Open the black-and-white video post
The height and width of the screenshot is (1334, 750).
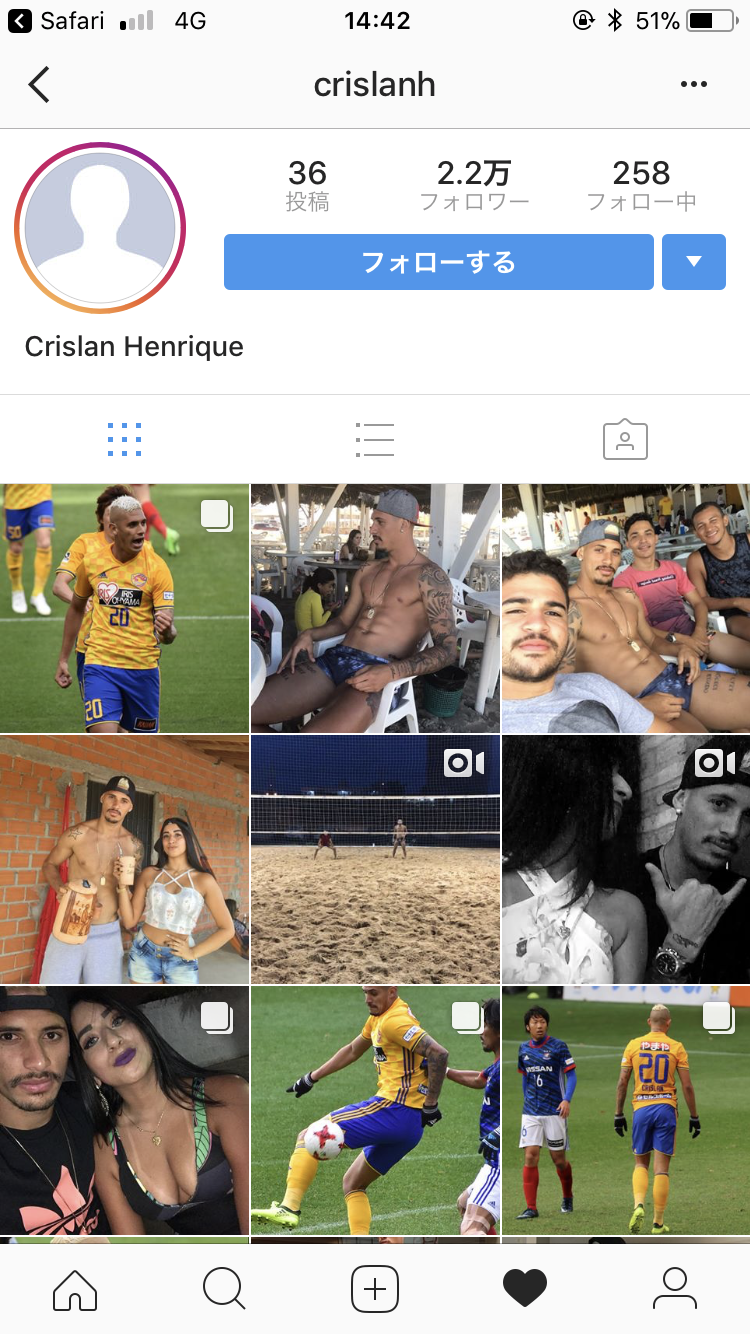tap(626, 860)
